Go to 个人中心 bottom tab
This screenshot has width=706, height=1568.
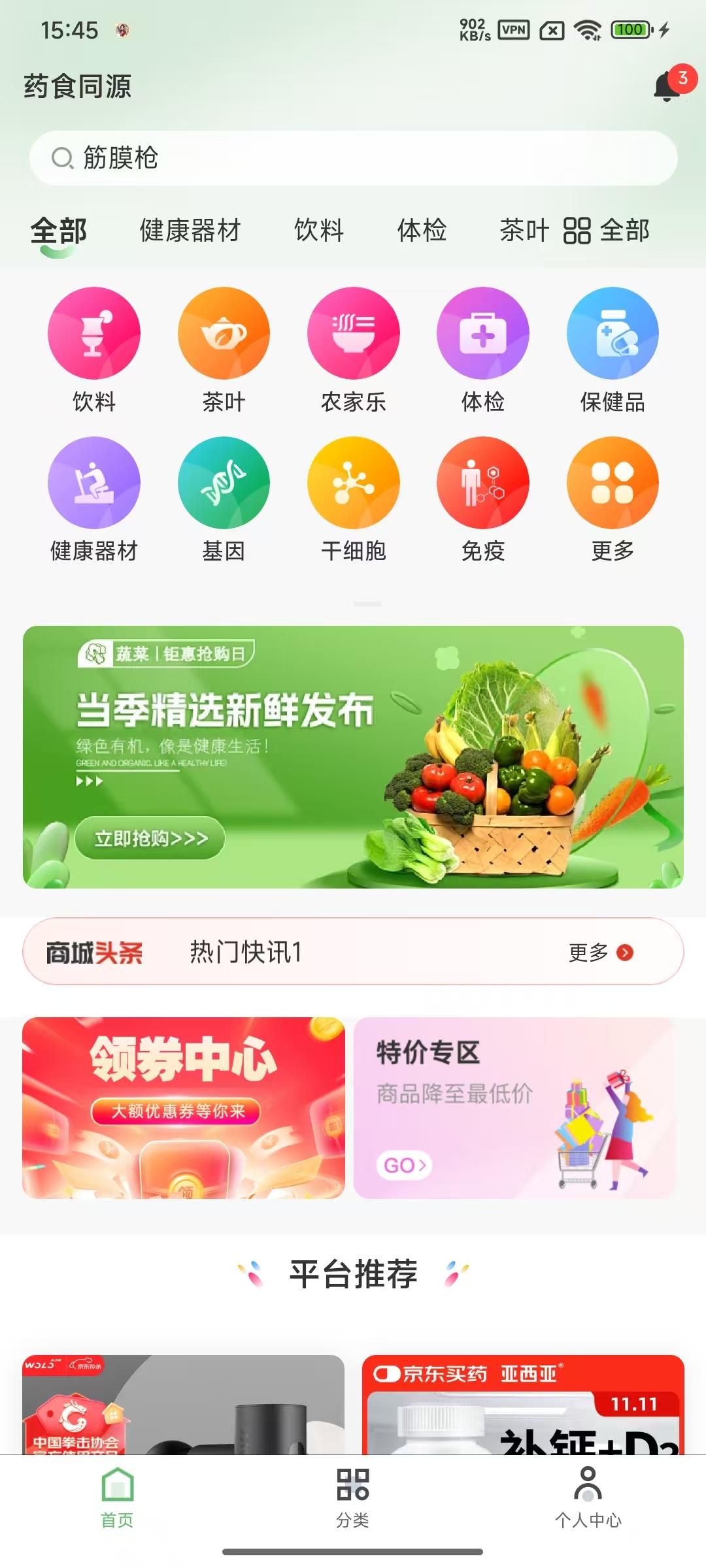pyautogui.click(x=588, y=1497)
